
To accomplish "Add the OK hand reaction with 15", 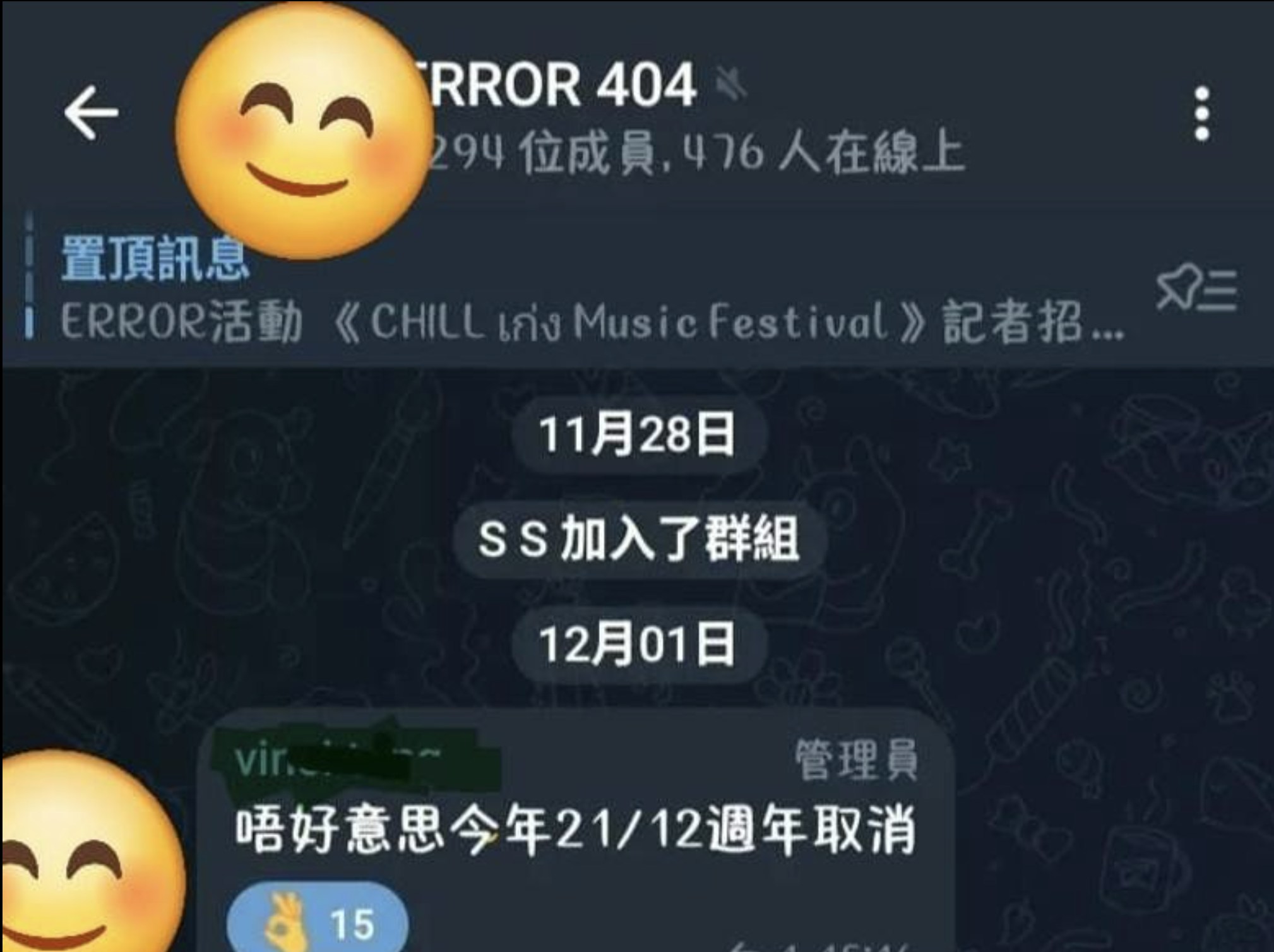I will [318, 924].
